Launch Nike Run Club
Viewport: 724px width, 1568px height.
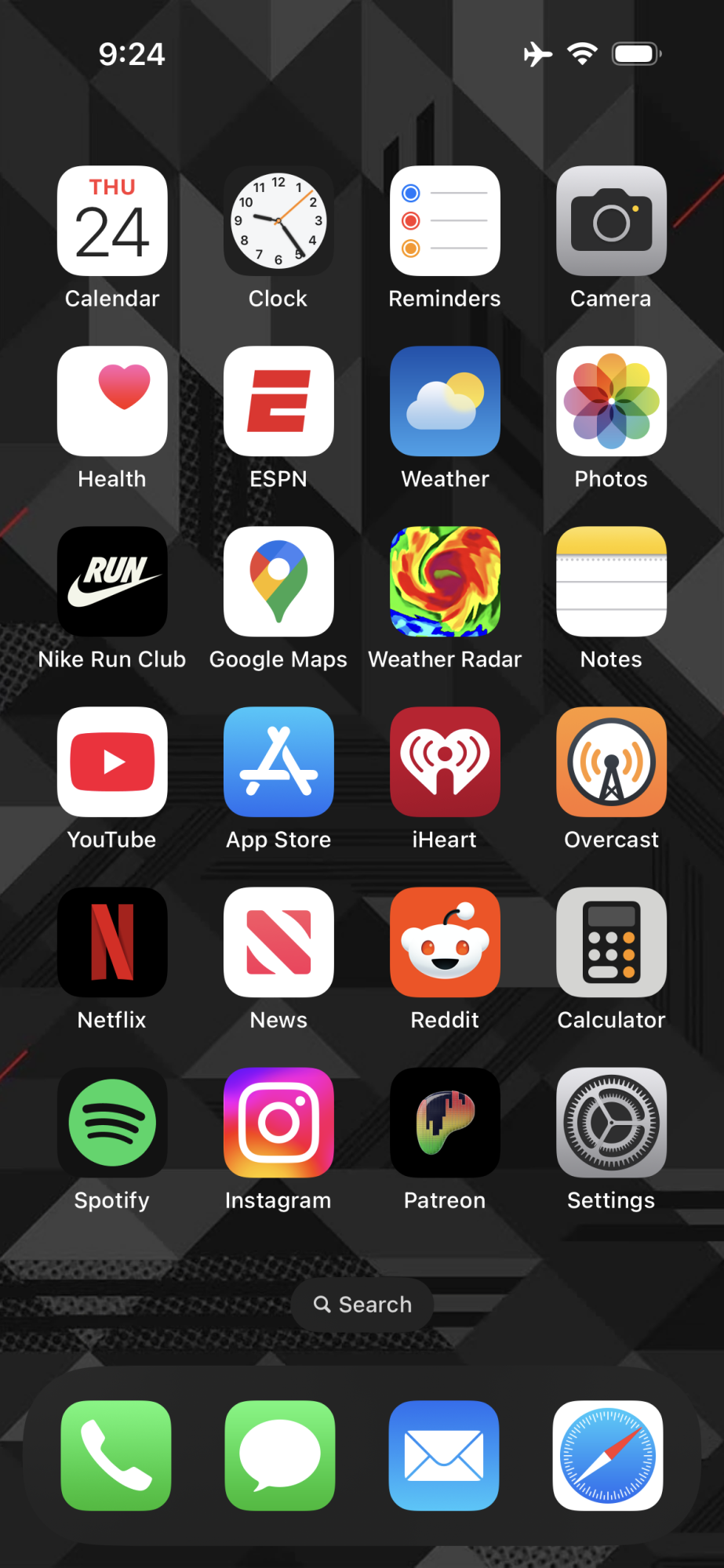tap(112, 582)
